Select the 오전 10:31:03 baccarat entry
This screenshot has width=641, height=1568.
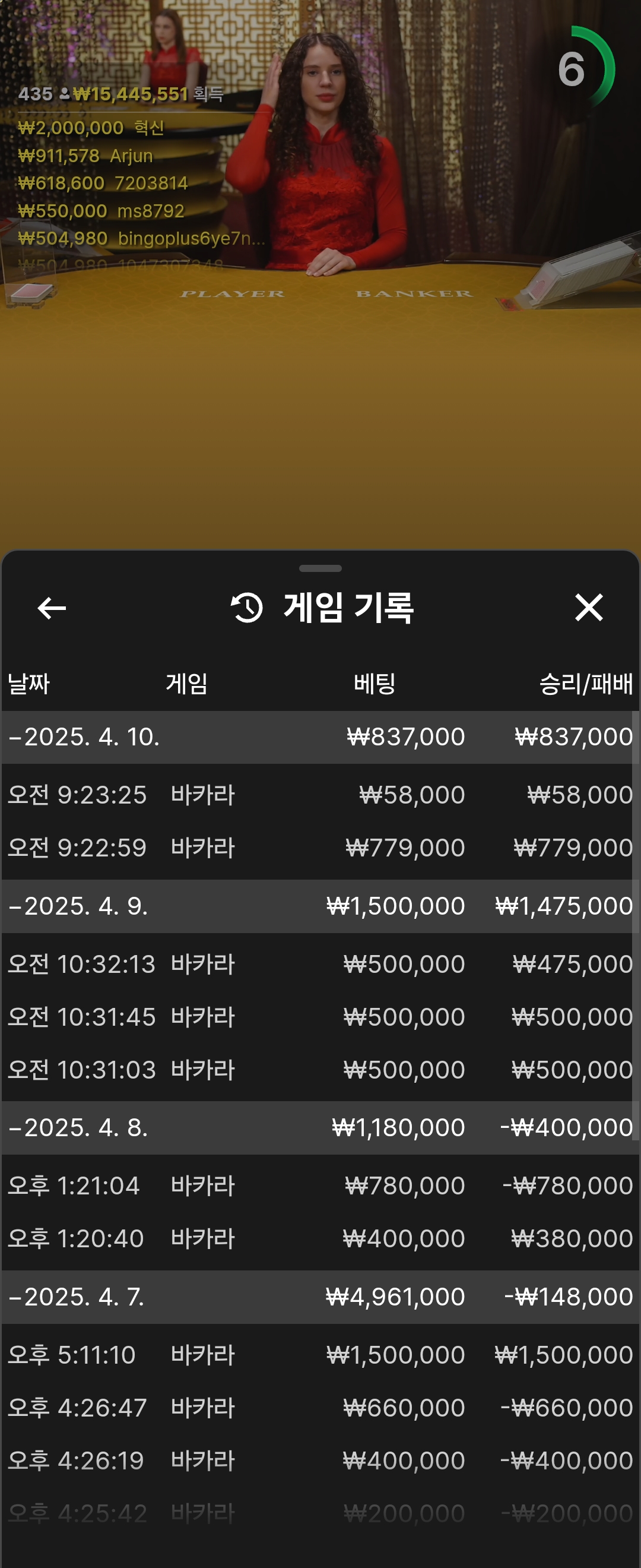coord(320,1070)
